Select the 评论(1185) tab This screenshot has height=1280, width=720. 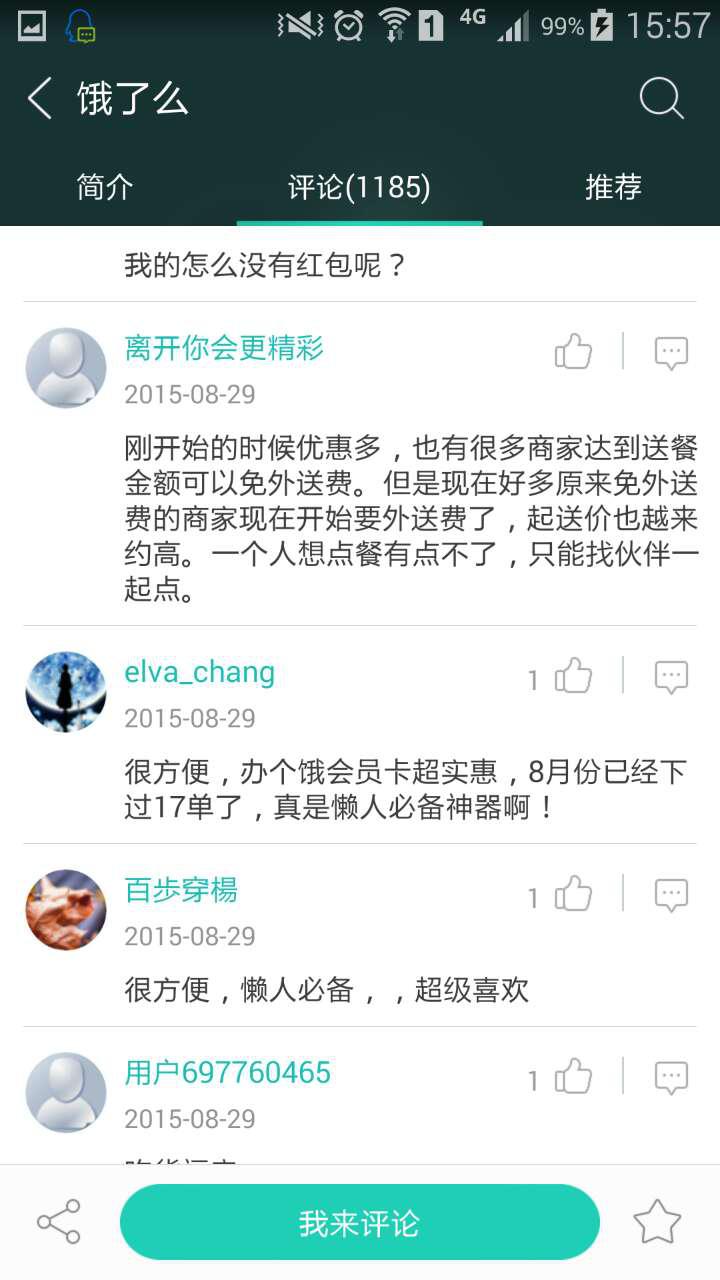360,187
